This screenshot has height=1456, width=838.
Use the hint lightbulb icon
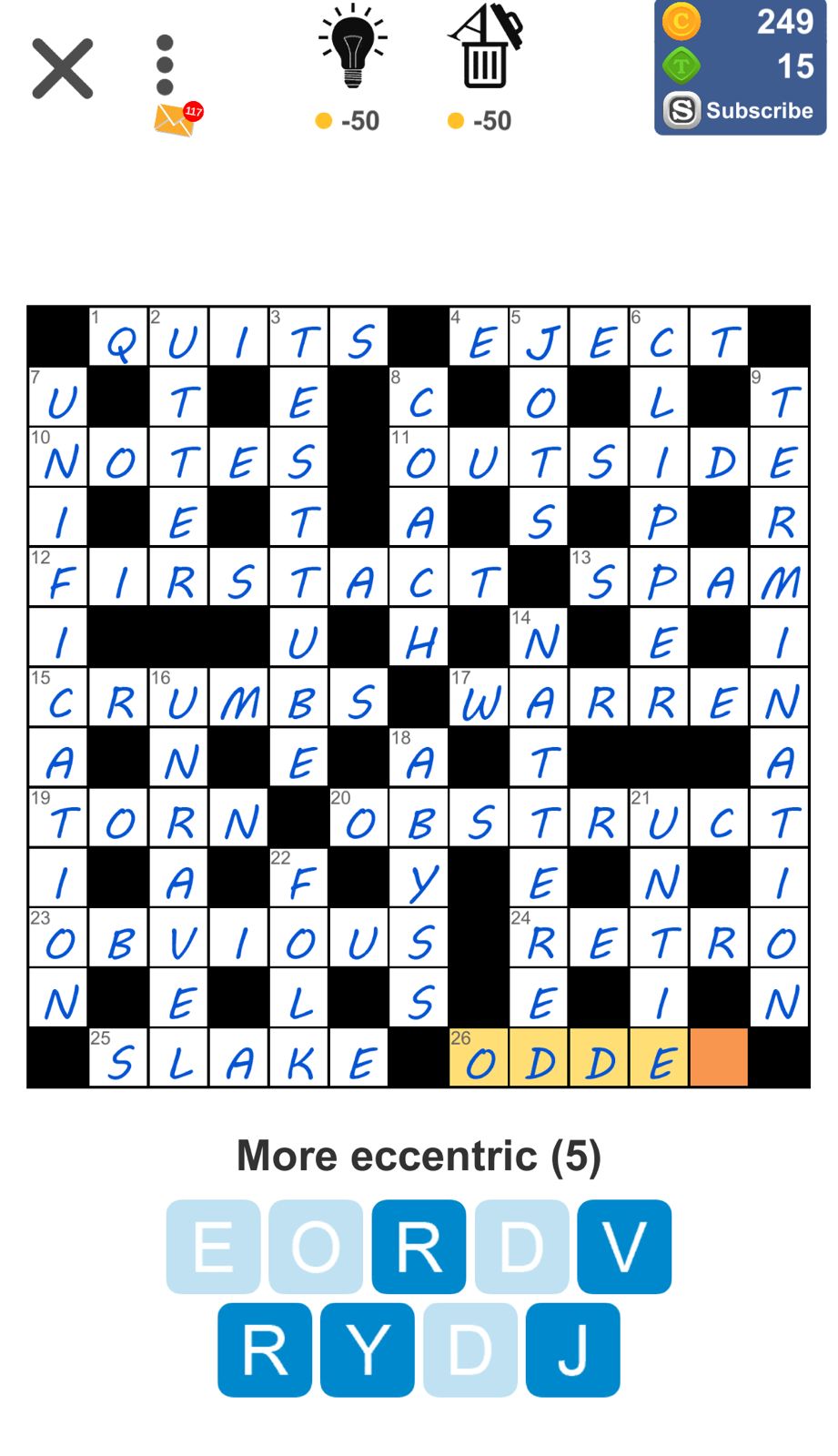coord(352,45)
